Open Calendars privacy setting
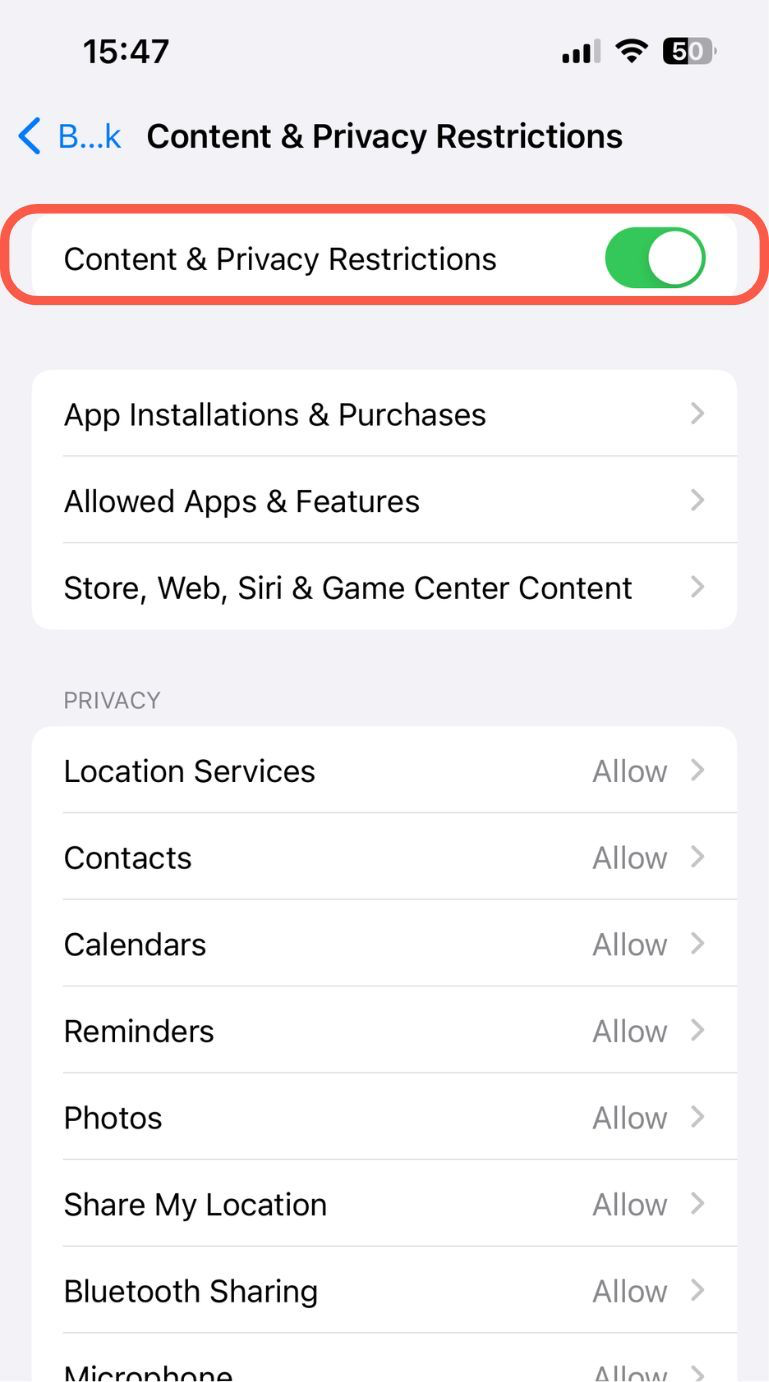Viewport: 769px width, 1382px height. point(384,945)
